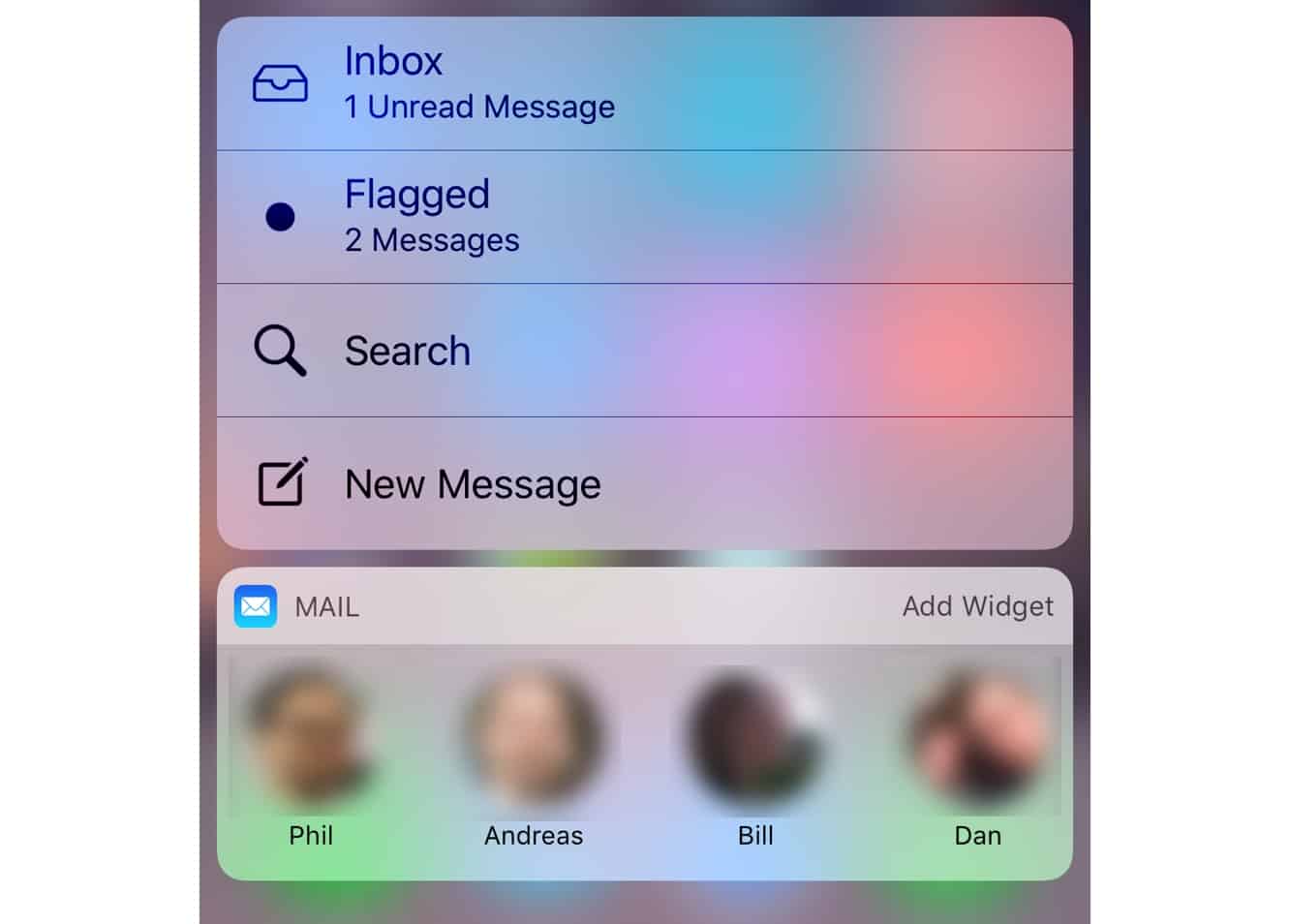Screen dimensions: 1290x924
Task: Compose a New Message
Action: (x=643, y=483)
